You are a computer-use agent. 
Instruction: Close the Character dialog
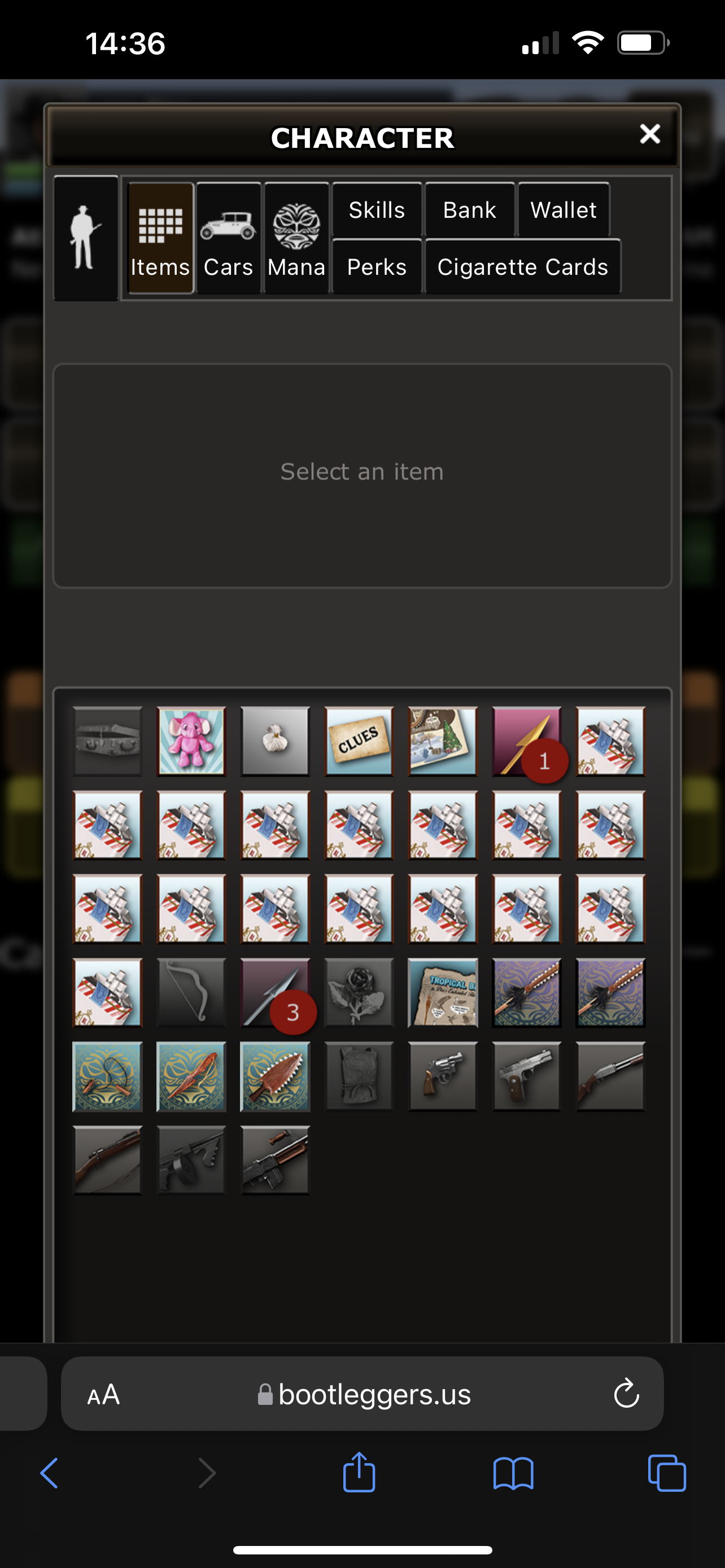pyautogui.click(x=649, y=134)
